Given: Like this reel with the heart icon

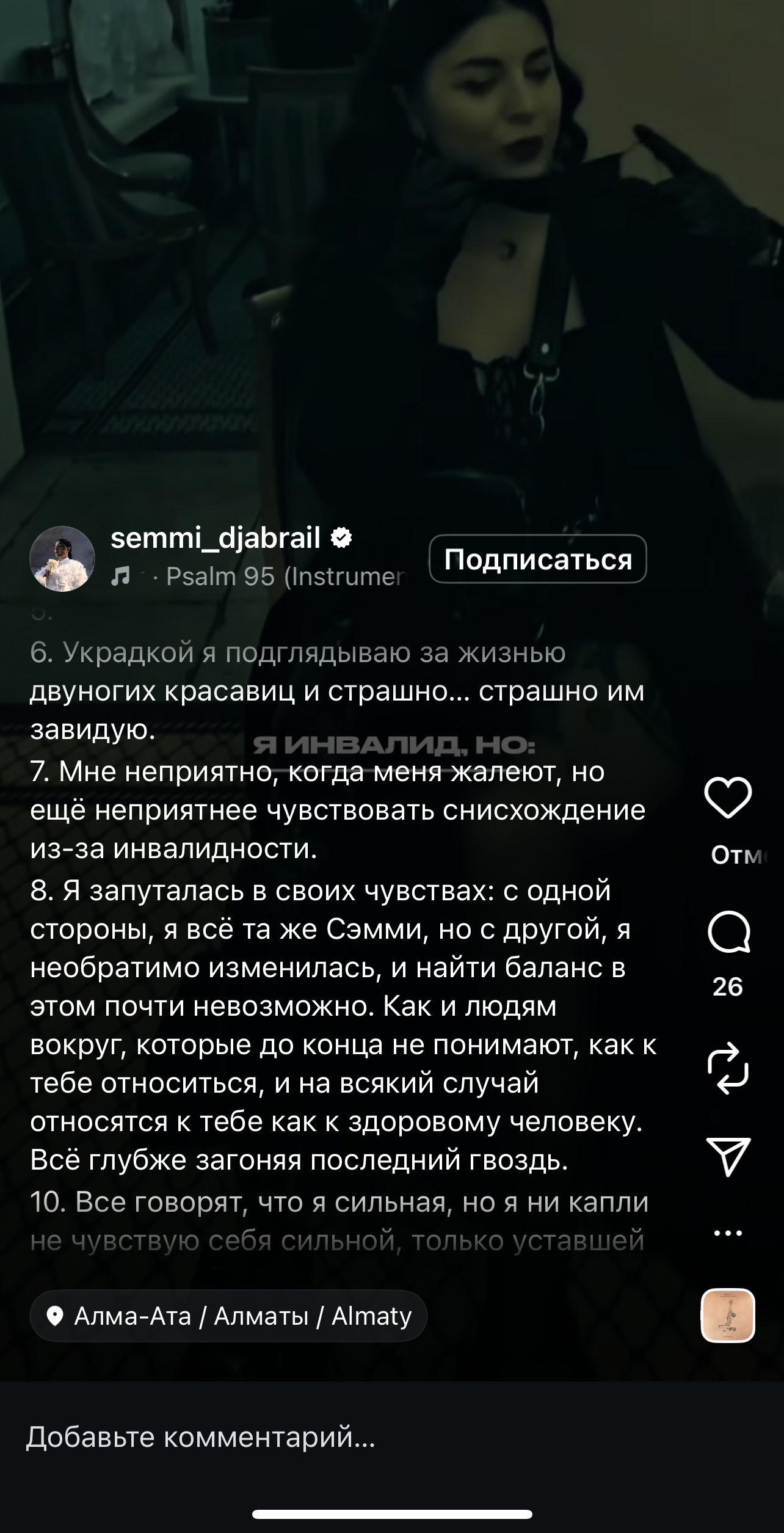Looking at the screenshot, I should click(728, 798).
